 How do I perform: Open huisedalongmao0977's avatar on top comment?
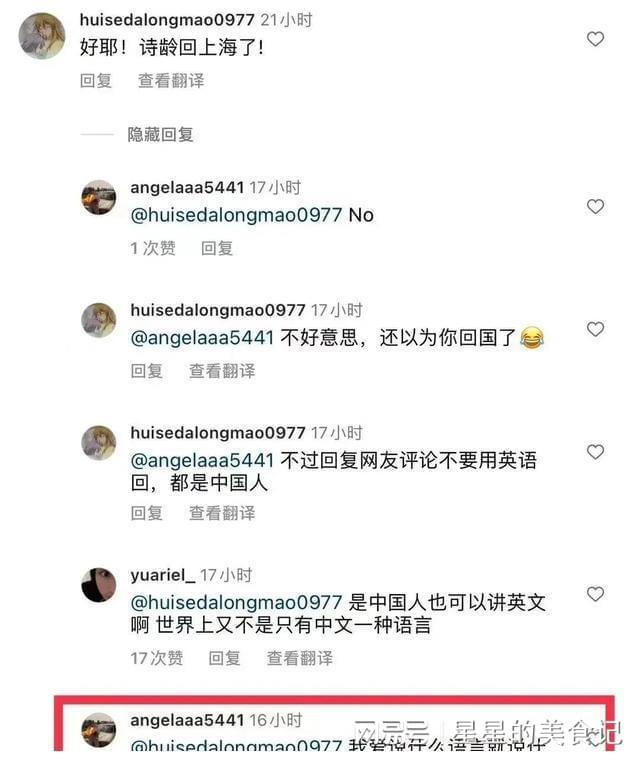click(x=42, y=37)
